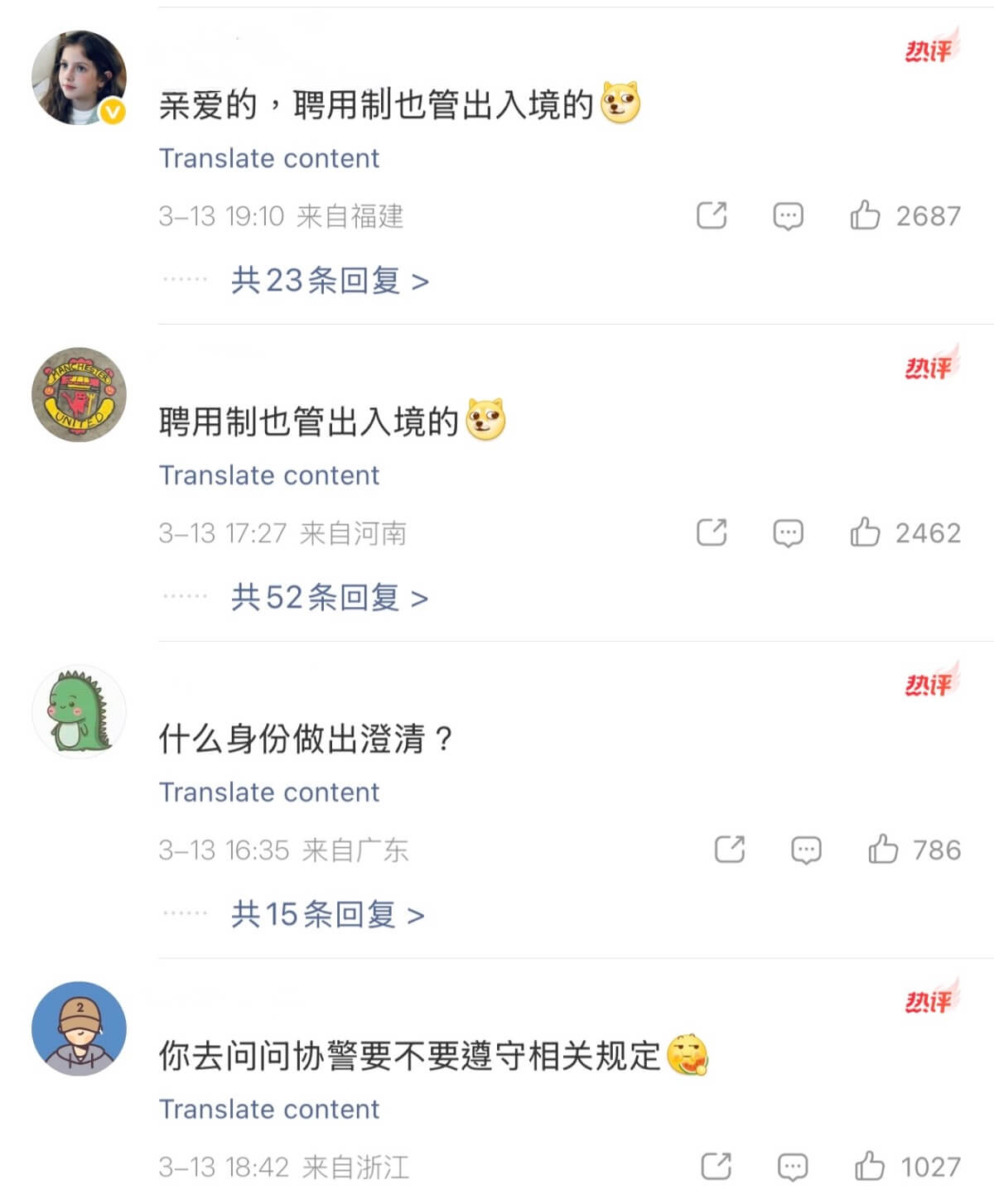Expand the 共52条回复 replies
Screen dimensions: 994x1204
[x=330, y=597]
